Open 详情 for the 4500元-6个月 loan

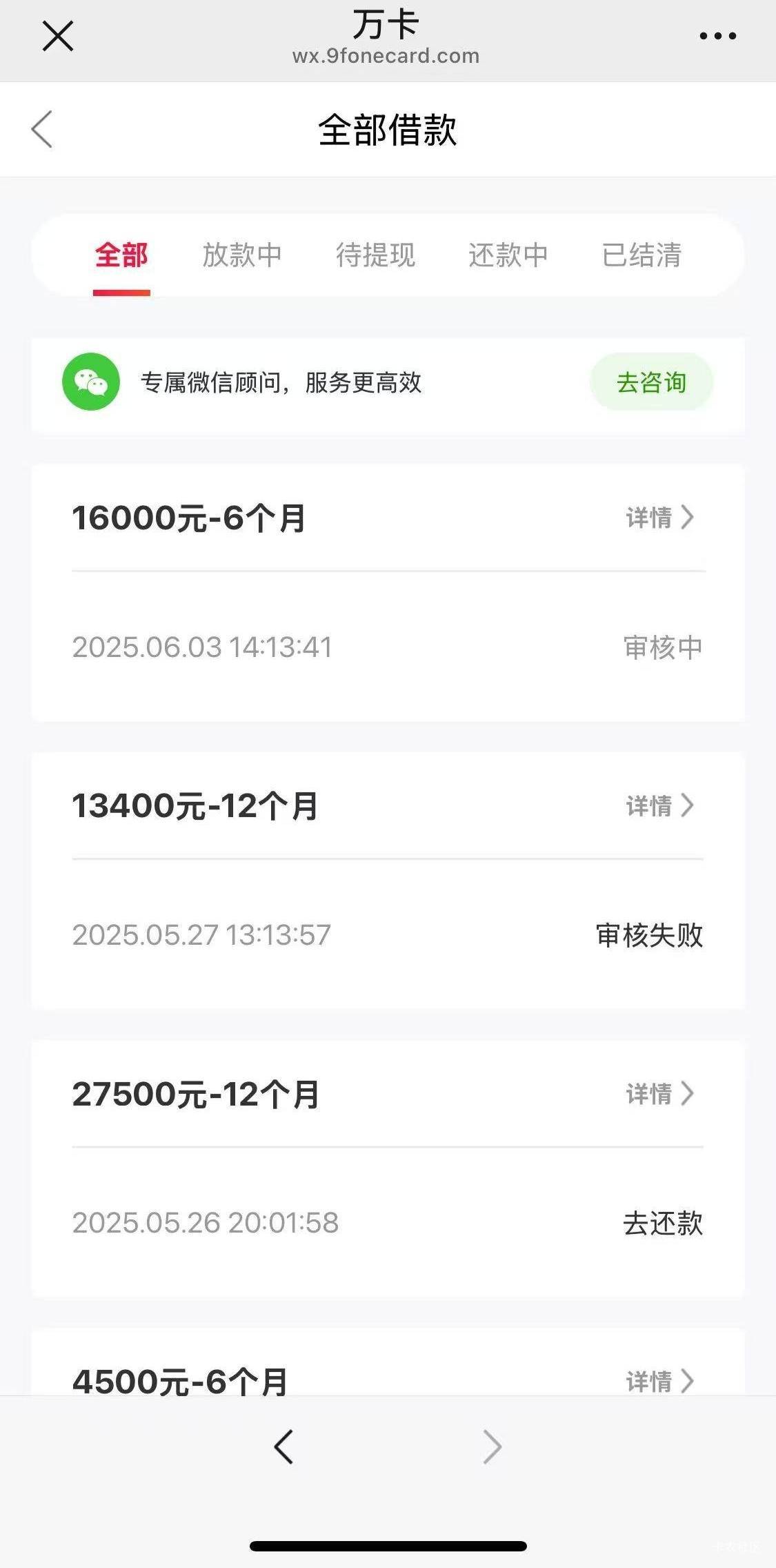point(659,1381)
